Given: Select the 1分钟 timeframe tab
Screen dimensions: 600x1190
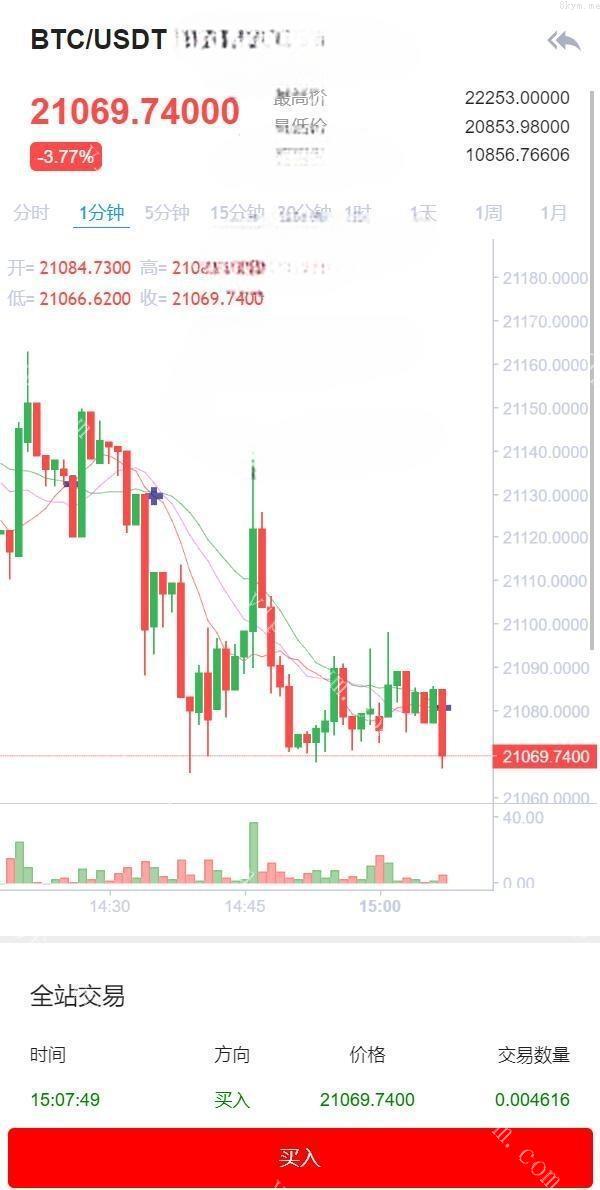Looking at the screenshot, I should [101, 213].
